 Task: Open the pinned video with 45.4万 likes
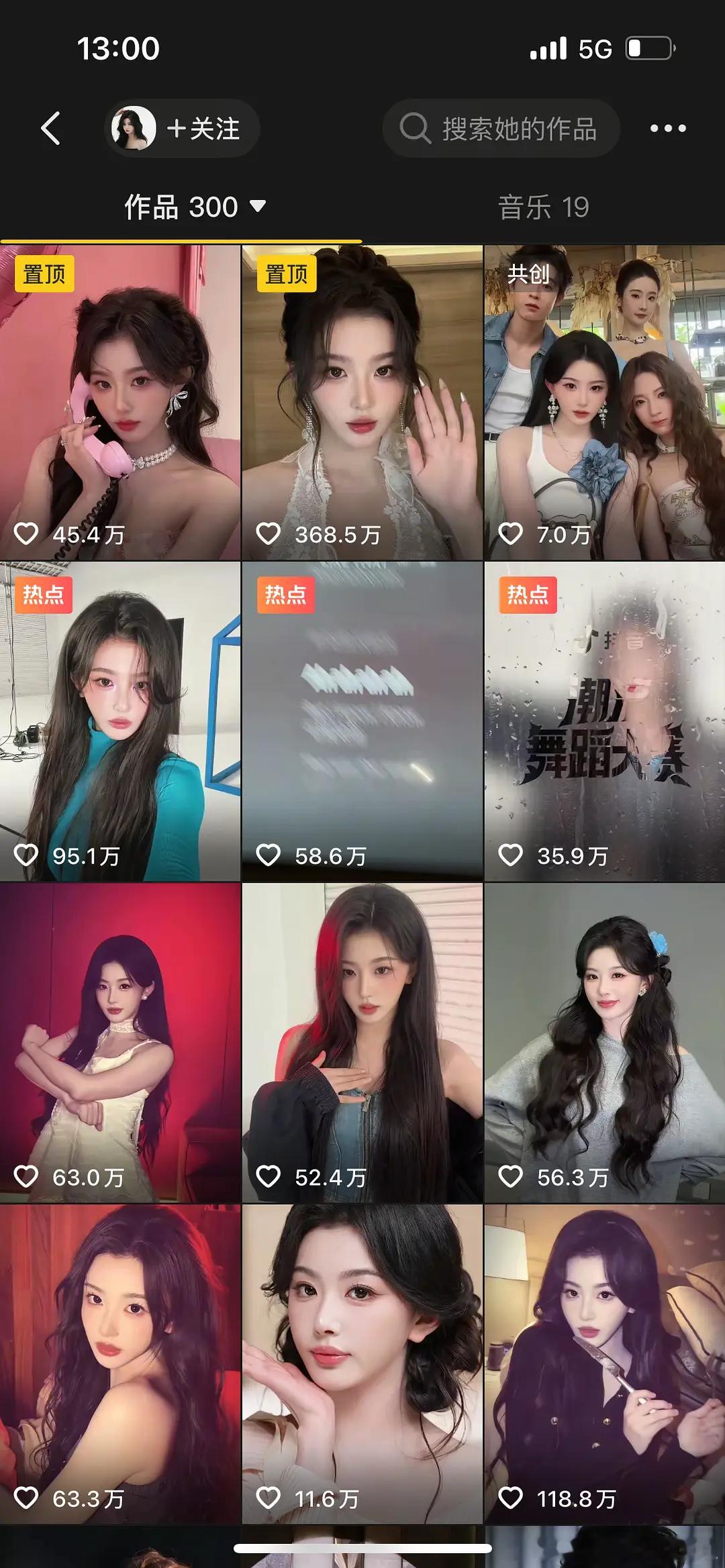pos(120,403)
